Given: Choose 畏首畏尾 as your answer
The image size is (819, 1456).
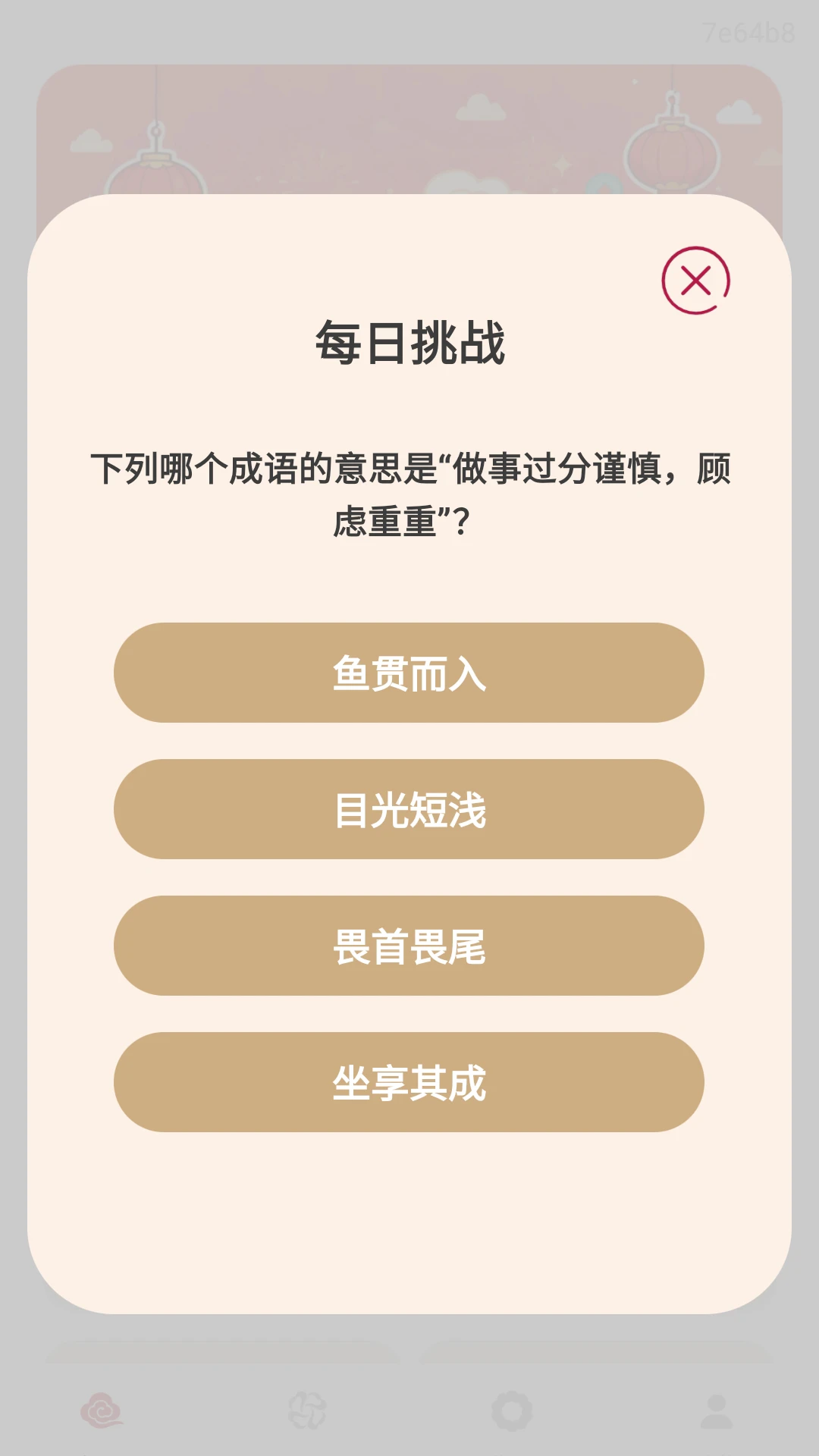Looking at the screenshot, I should [x=409, y=946].
